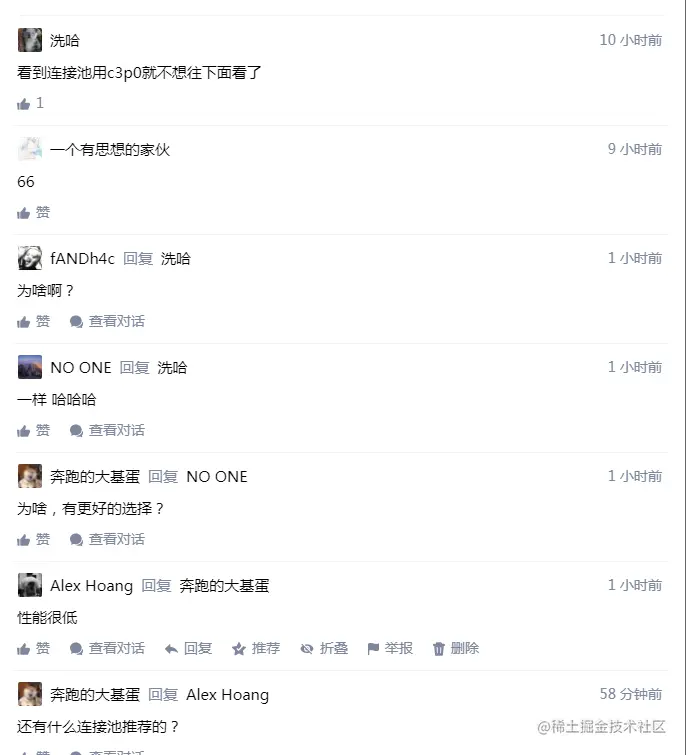Open Alex Hoang's profile from commenter name
The height and width of the screenshot is (755, 686).
click(91, 586)
